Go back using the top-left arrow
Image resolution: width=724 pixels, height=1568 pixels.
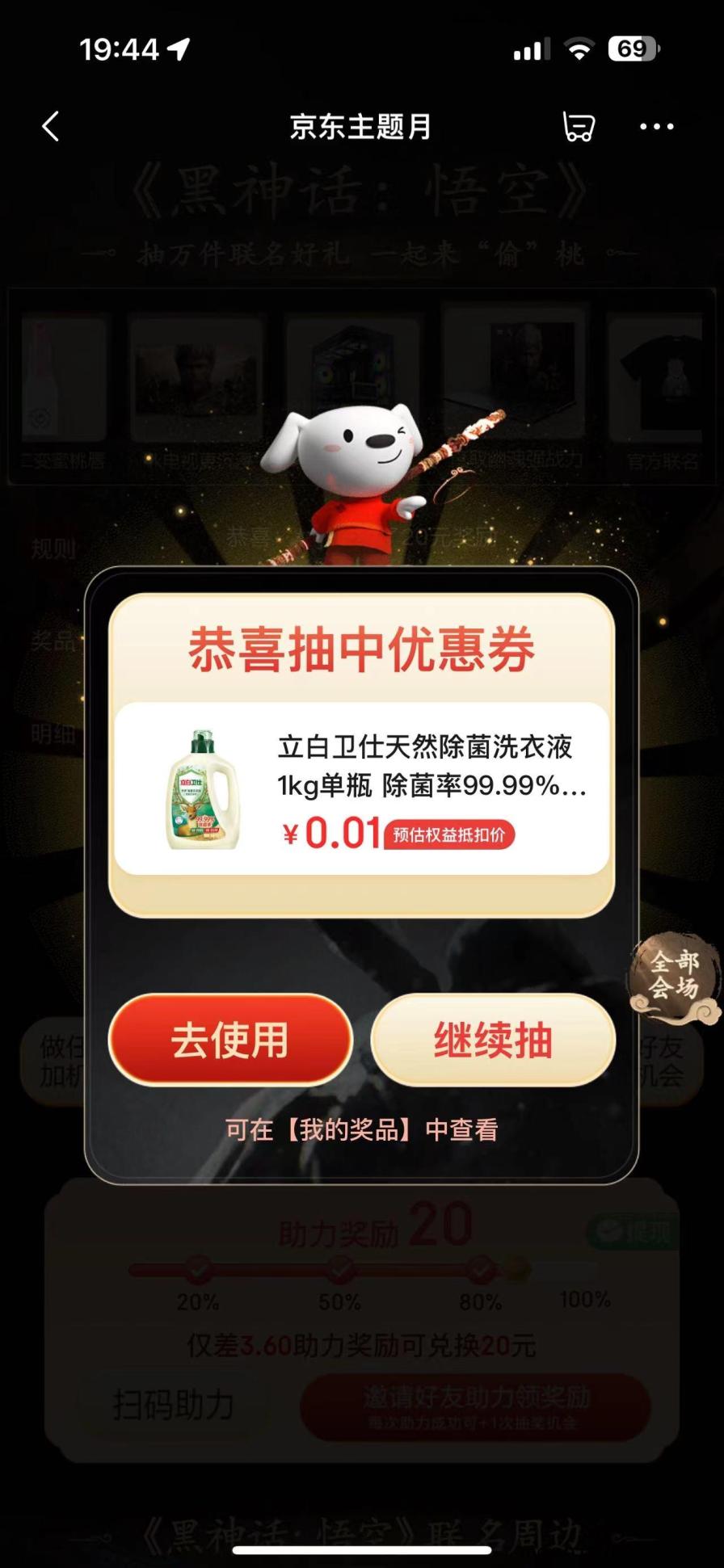pos(51,127)
